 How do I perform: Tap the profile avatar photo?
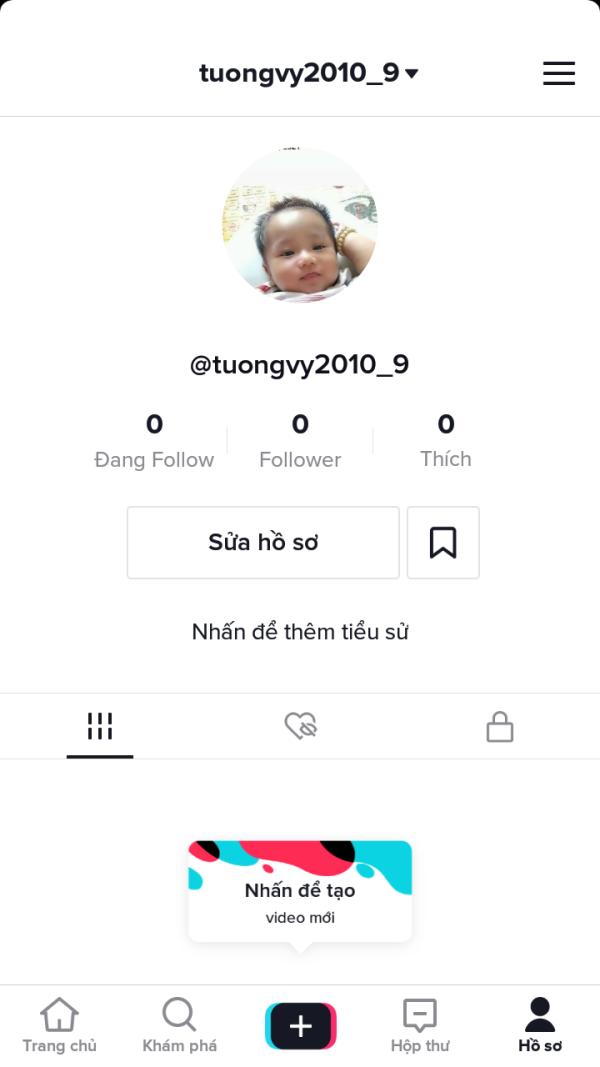(x=300, y=225)
